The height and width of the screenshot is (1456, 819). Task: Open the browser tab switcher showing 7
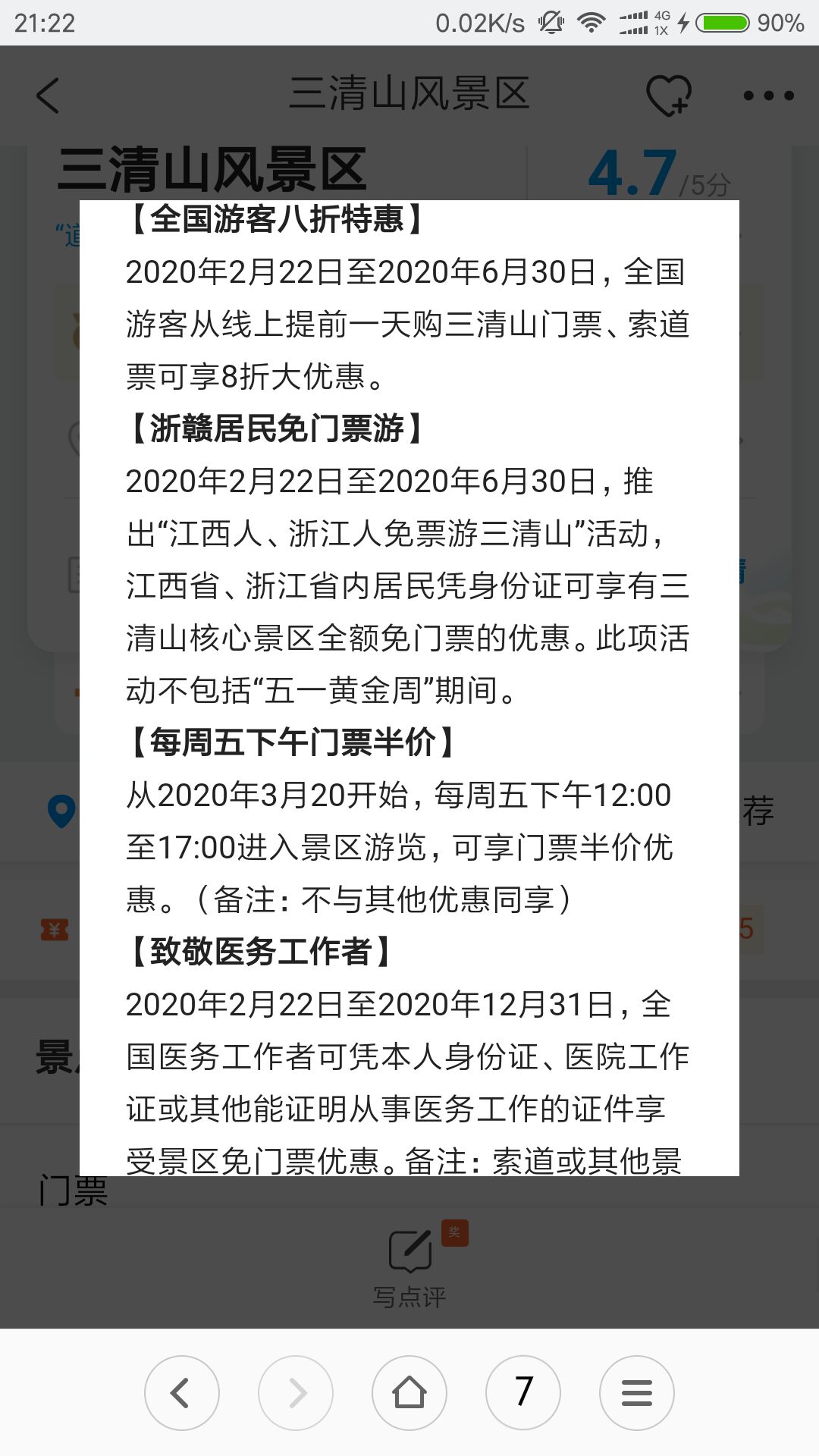tap(522, 1392)
